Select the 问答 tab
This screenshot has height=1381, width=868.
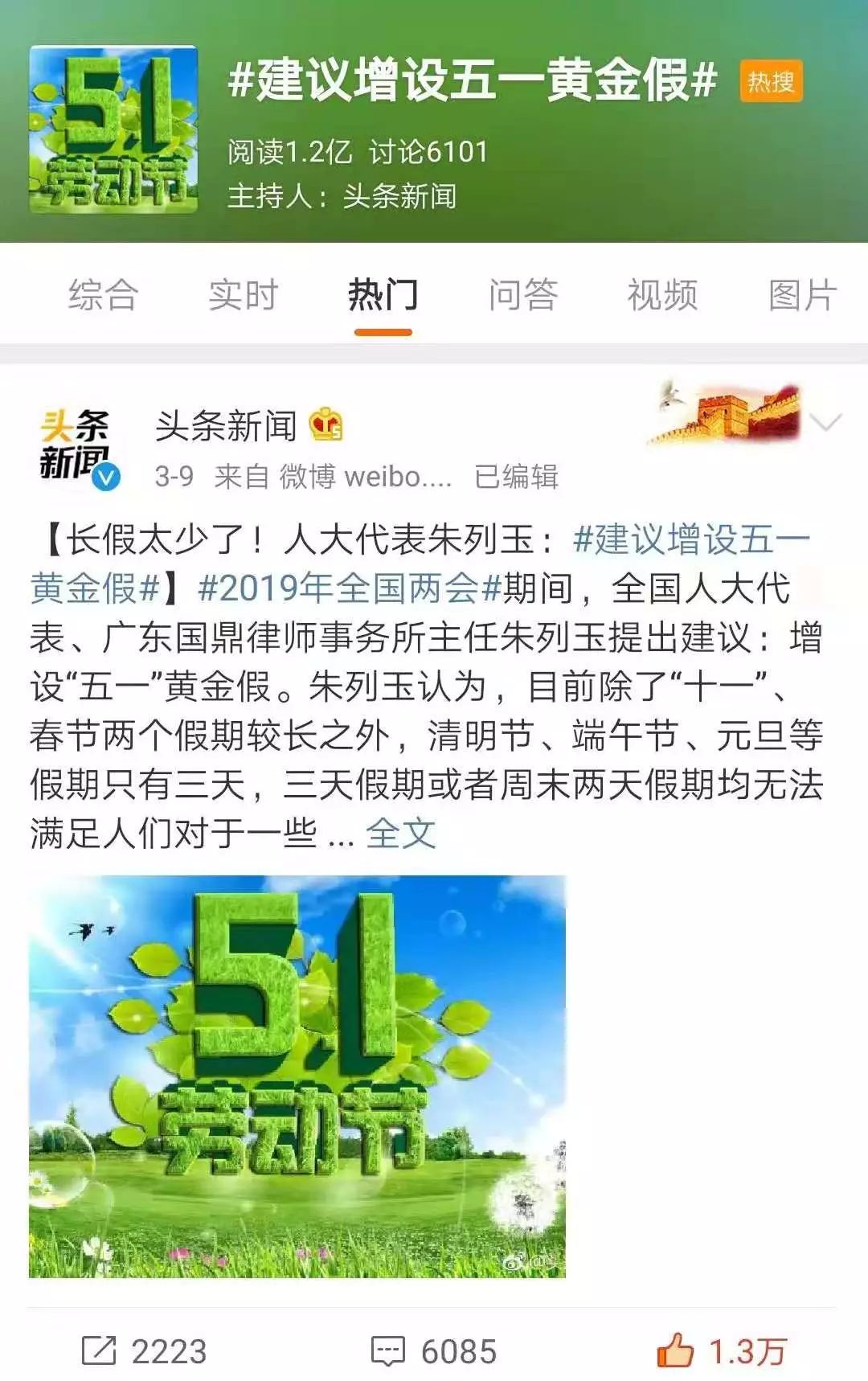click(522, 295)
